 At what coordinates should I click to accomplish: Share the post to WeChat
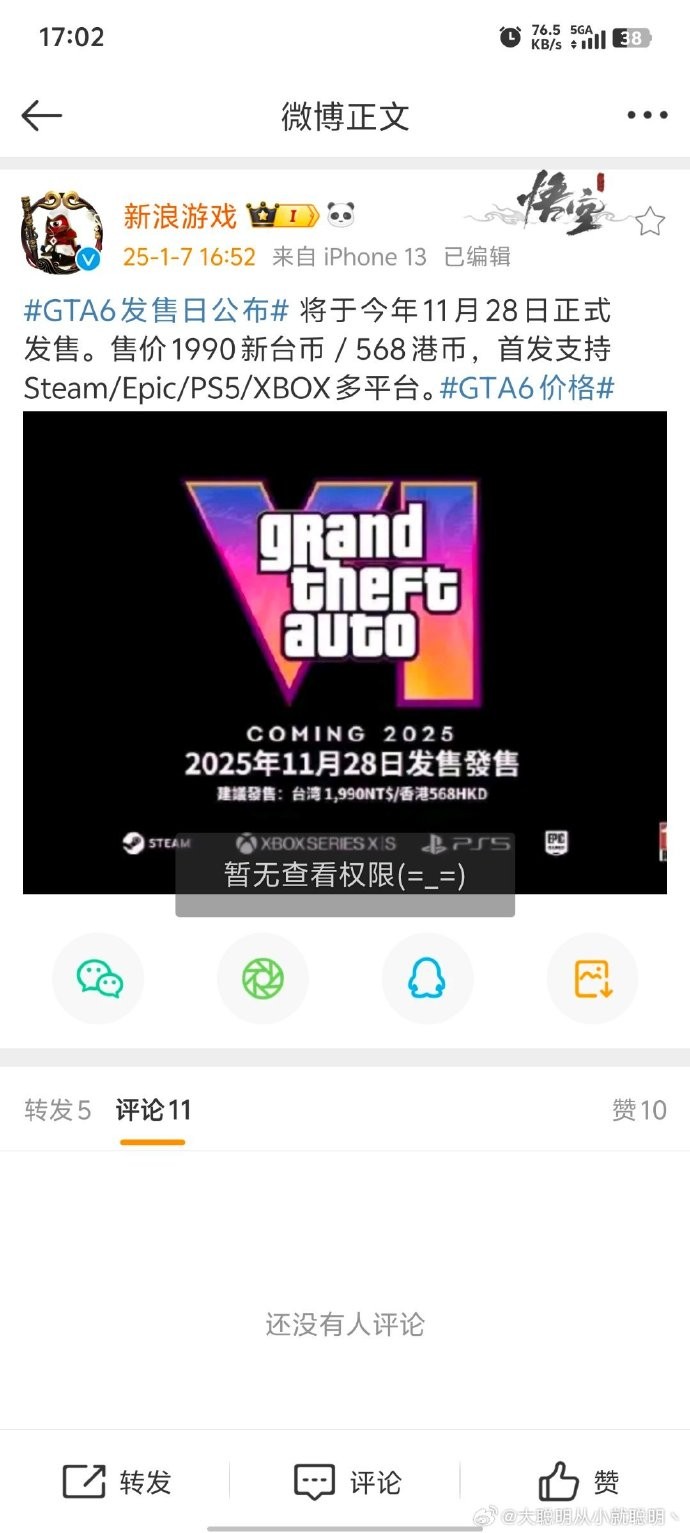click(x=99, y=978)
